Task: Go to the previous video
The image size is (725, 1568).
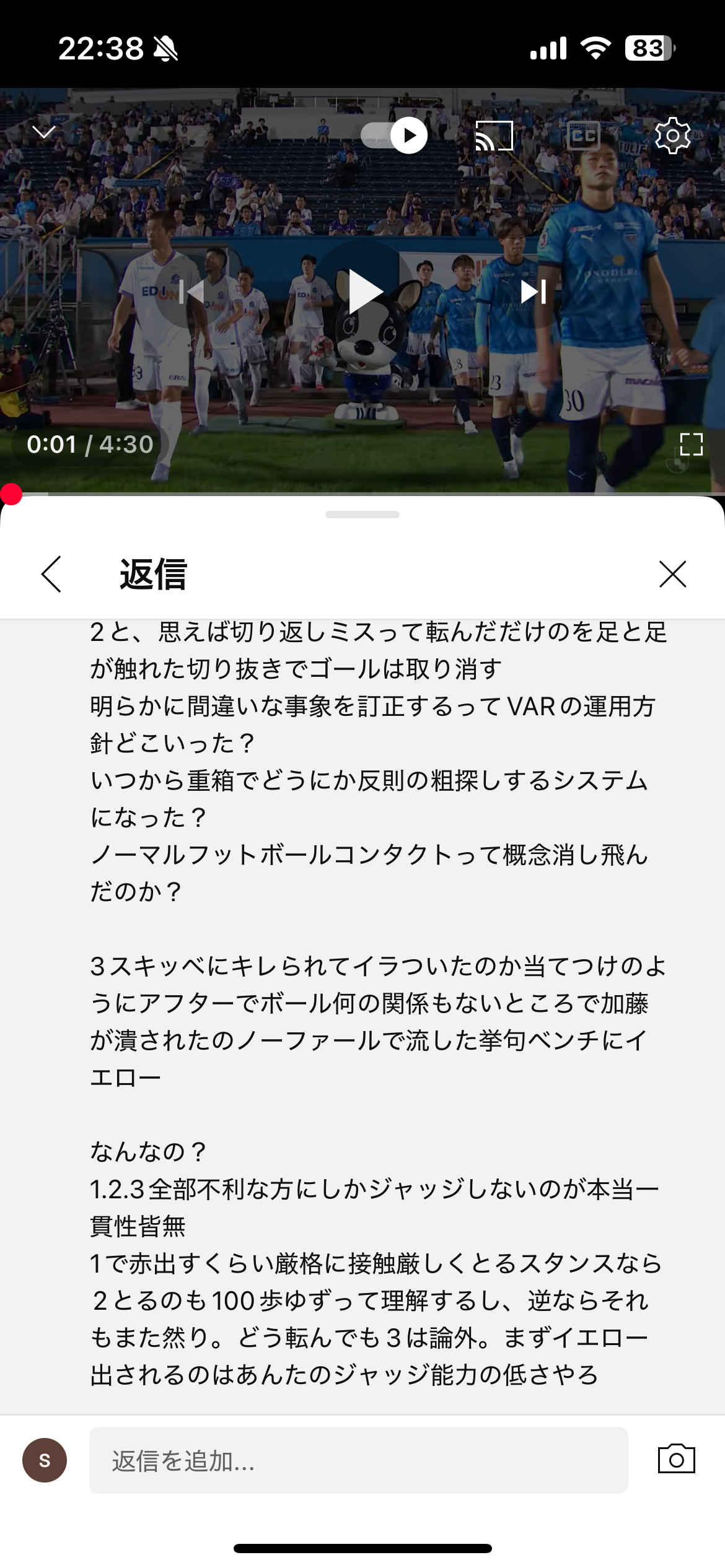Action: tap(191, 291)
